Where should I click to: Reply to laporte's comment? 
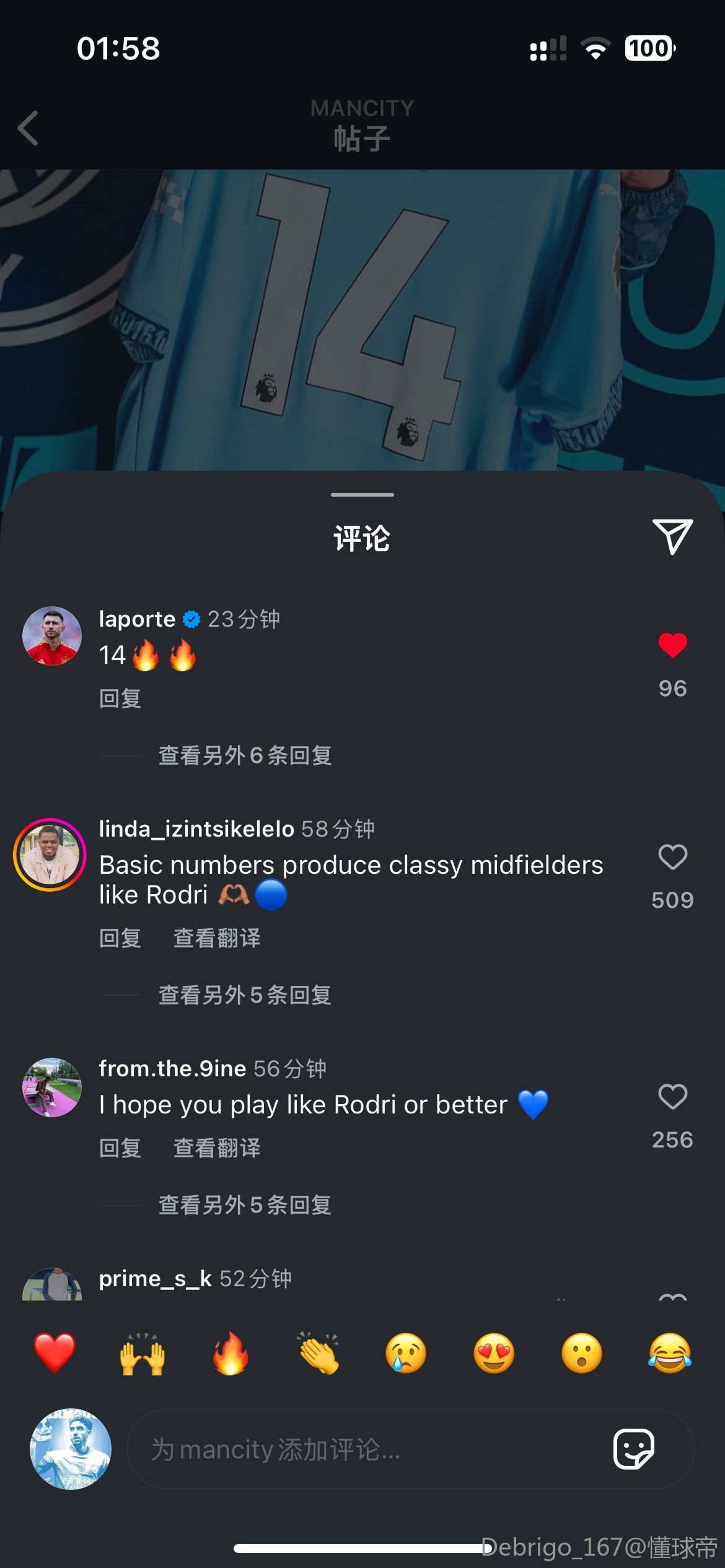tap(120, 699)
